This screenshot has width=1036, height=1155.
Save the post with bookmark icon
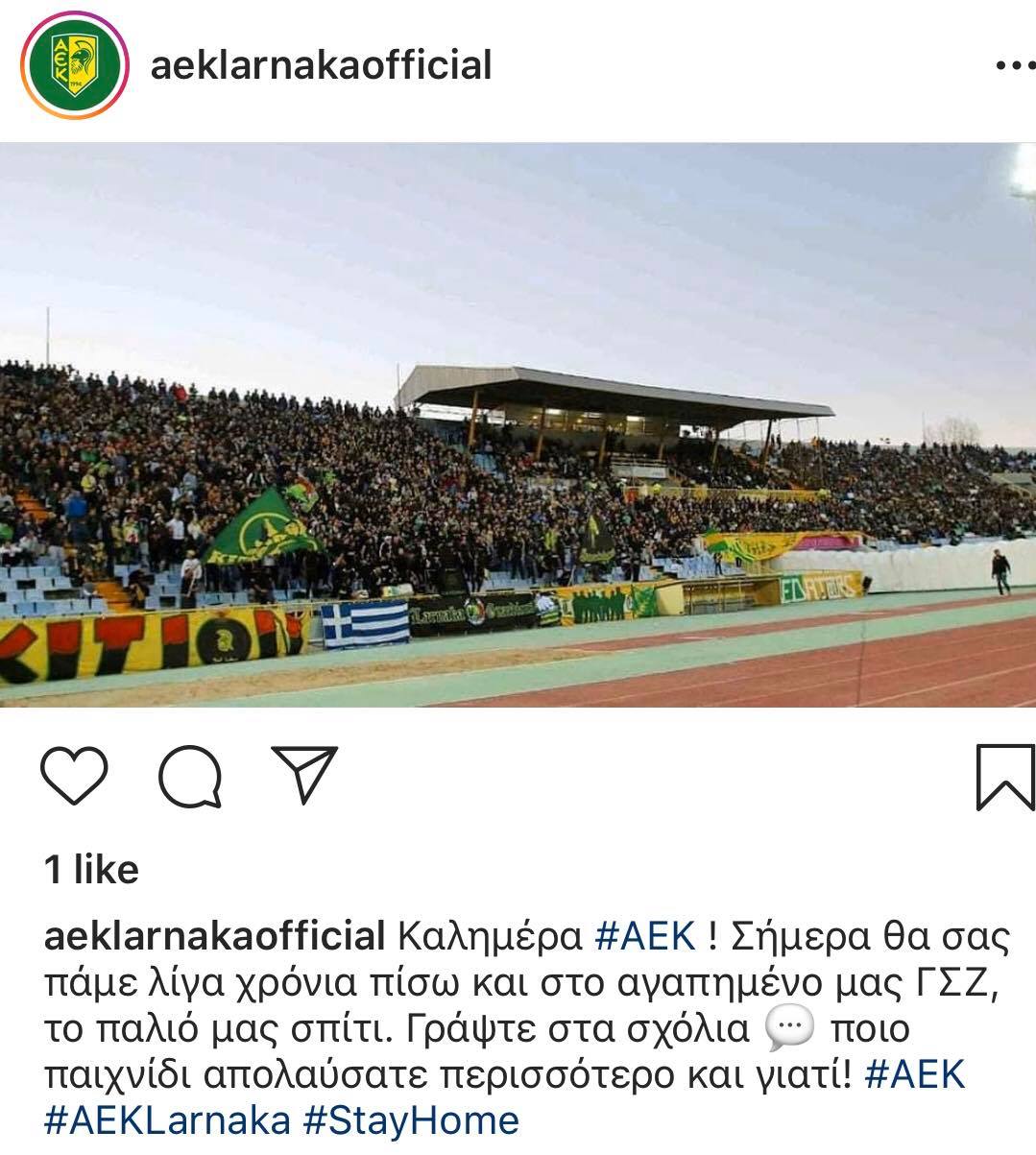point(1004,776)
